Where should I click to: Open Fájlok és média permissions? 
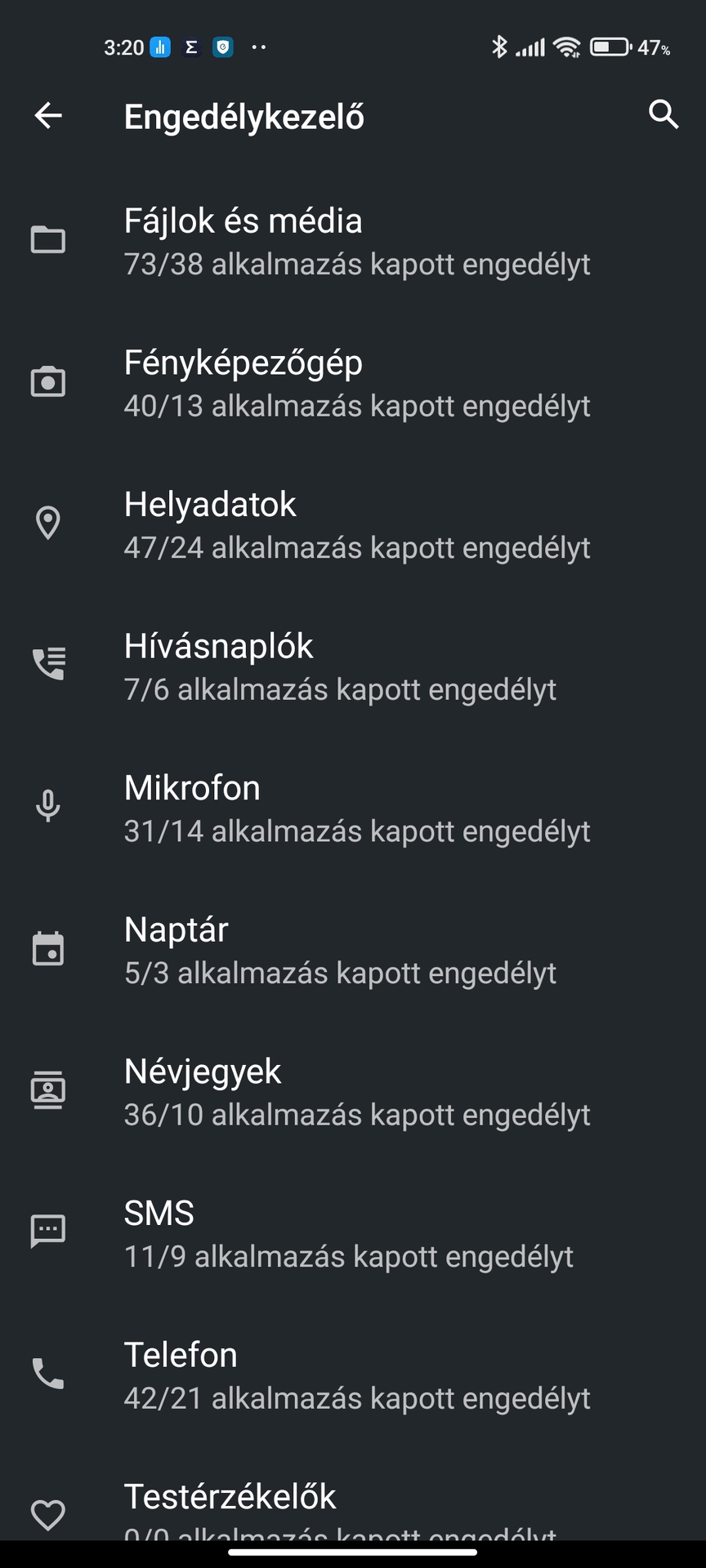pos(356,242)
